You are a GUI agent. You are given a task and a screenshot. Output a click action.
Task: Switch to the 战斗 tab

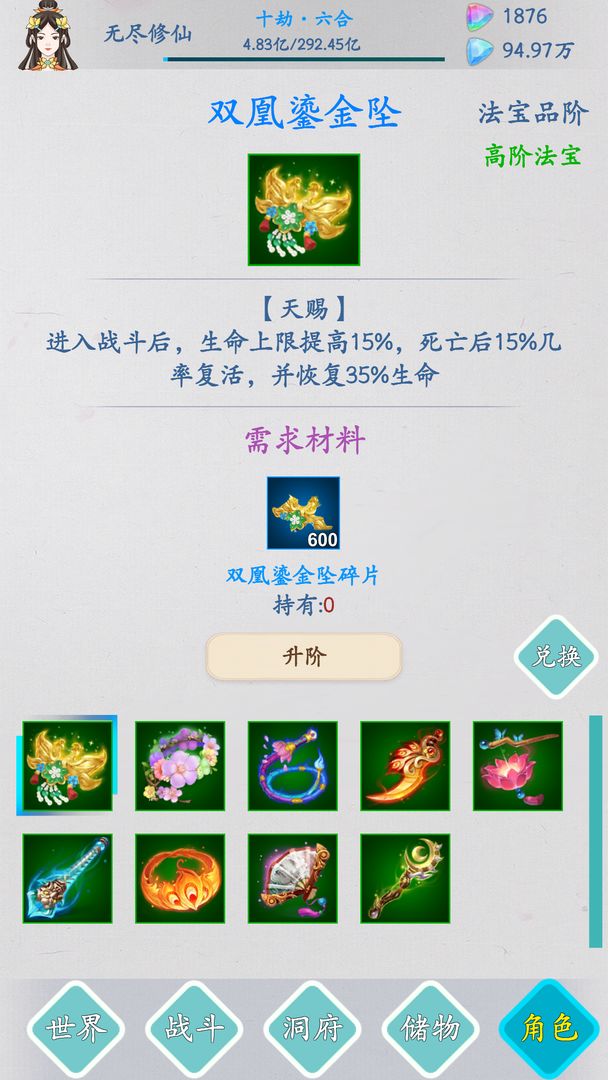(194, 1029)
